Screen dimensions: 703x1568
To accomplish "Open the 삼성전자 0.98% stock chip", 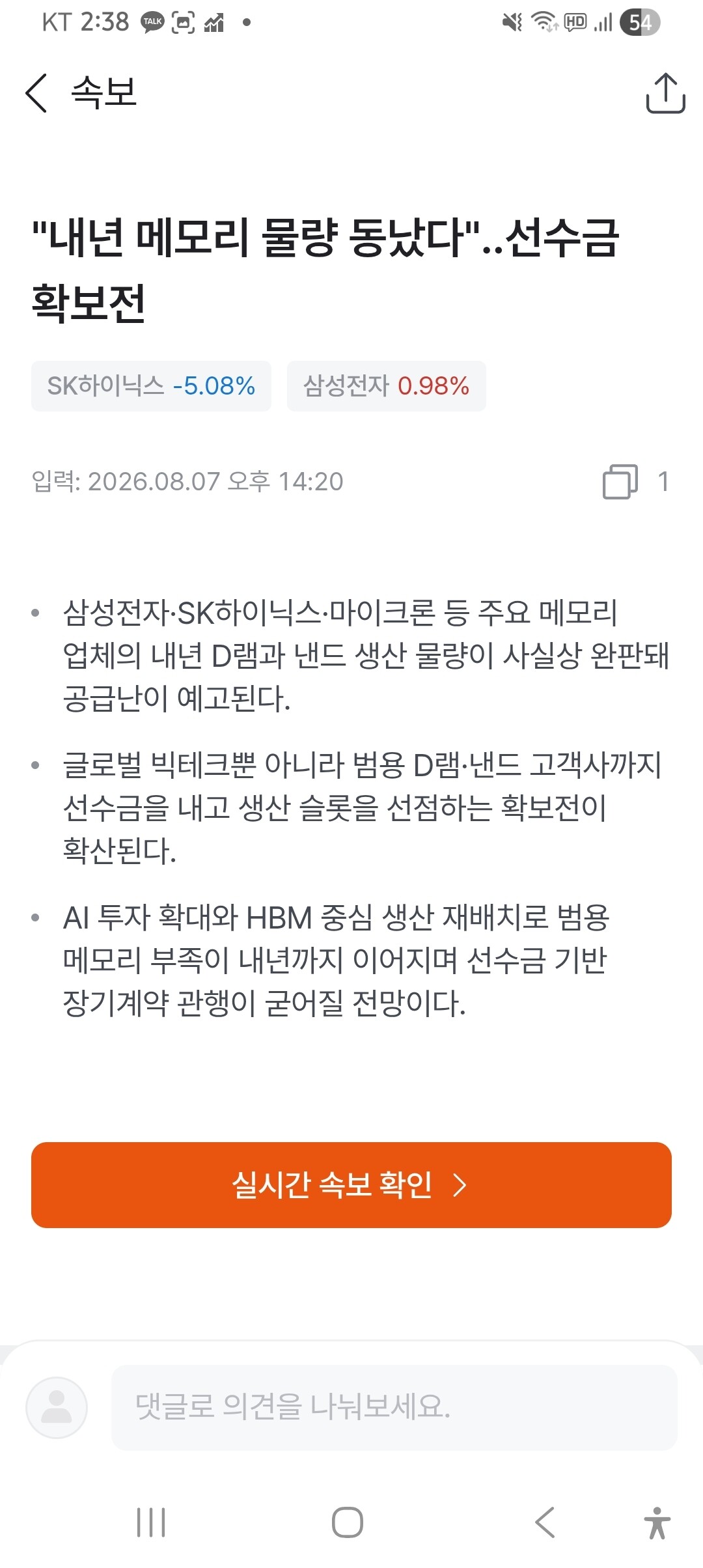I will 387,386.
